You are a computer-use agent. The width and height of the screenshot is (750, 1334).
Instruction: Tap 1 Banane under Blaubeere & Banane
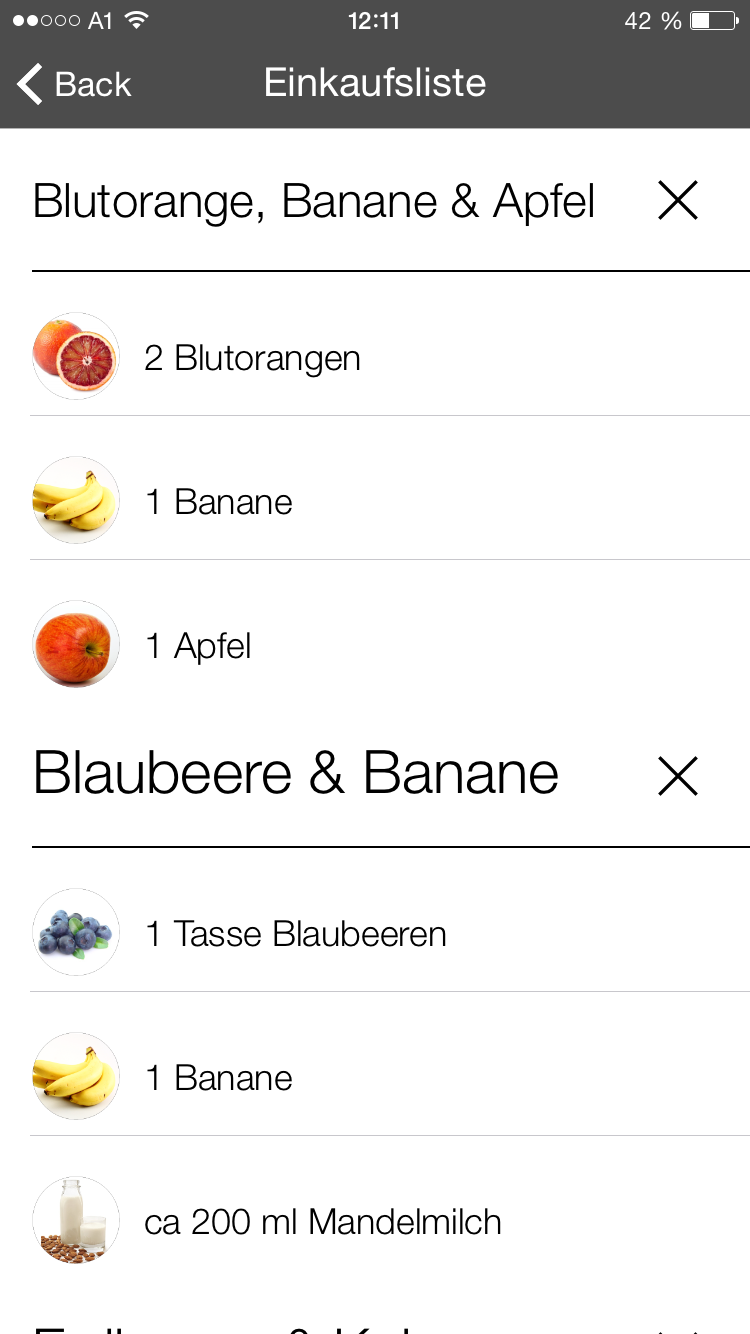390,1077
